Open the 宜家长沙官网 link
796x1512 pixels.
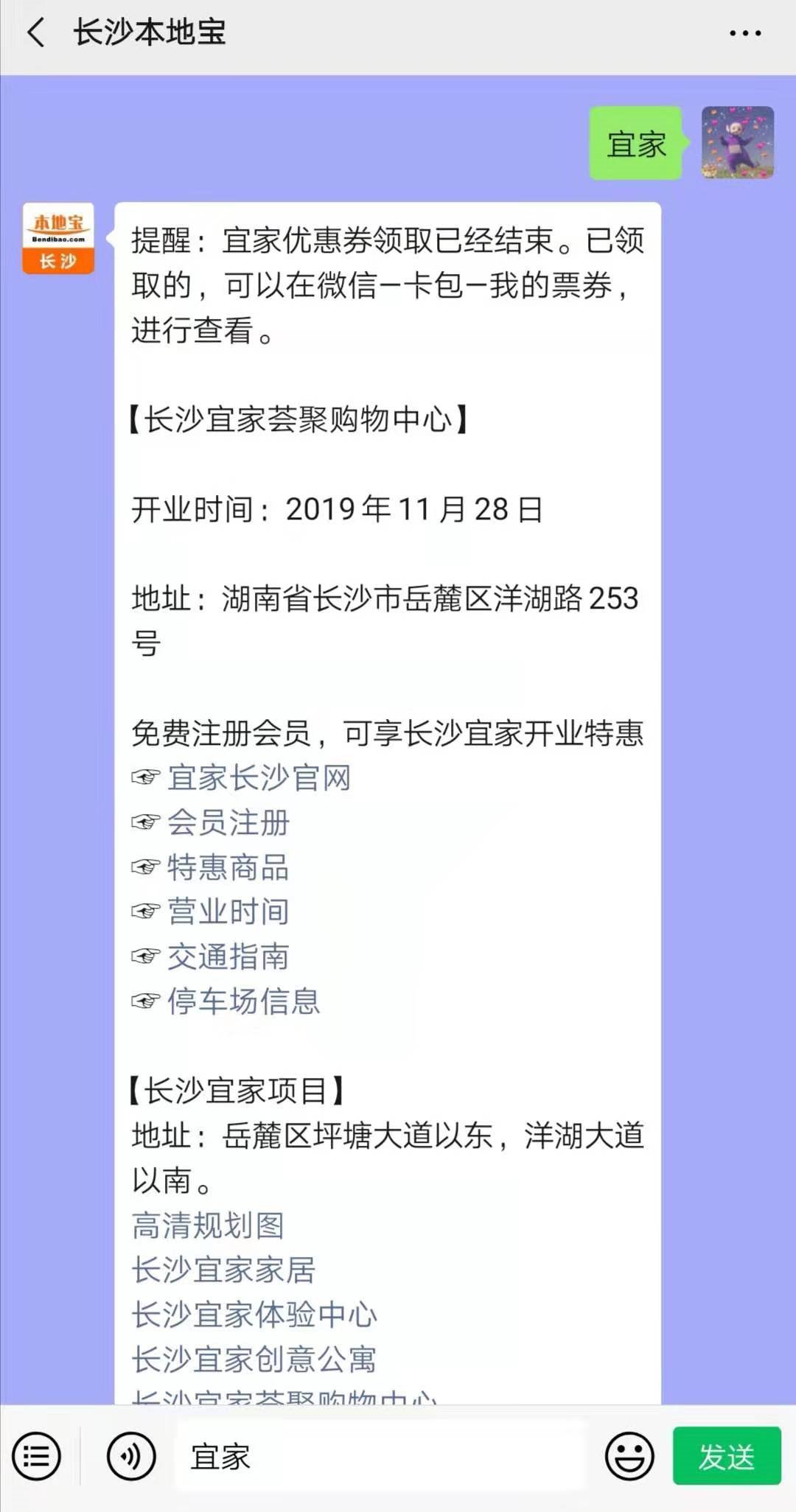(259, 778)
